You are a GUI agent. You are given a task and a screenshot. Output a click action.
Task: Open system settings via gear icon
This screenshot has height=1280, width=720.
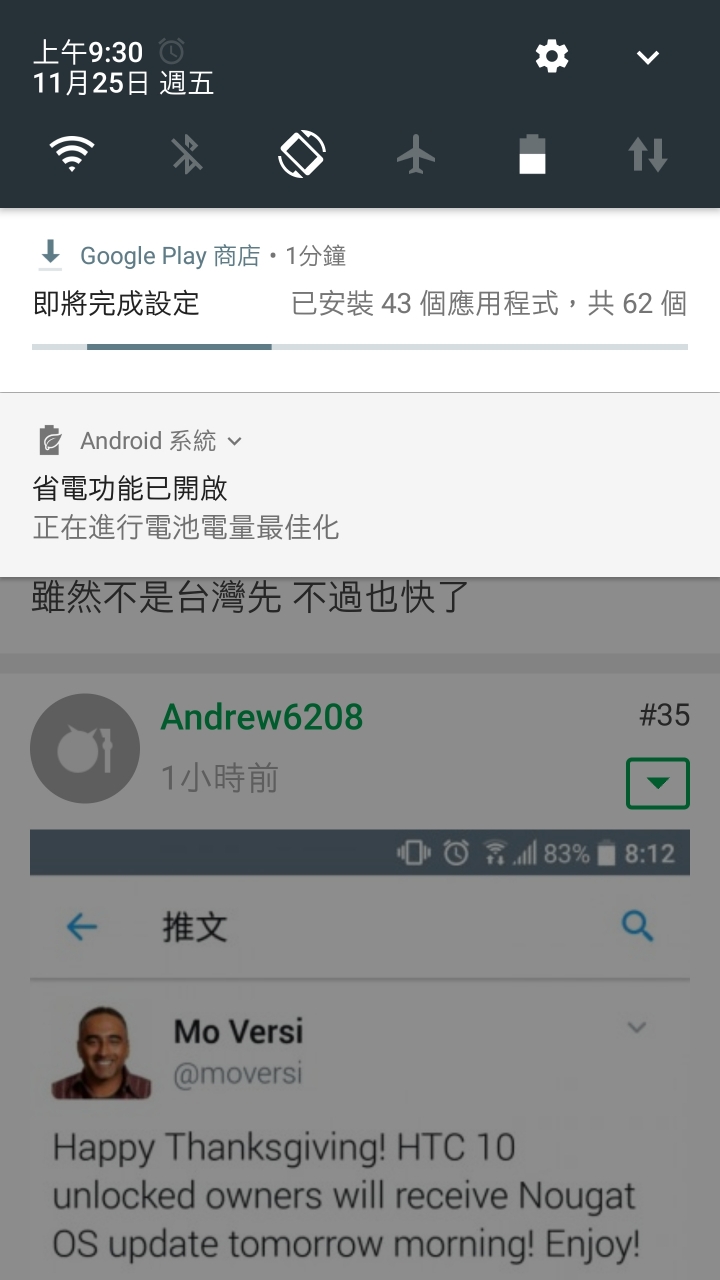pos(552,56)
